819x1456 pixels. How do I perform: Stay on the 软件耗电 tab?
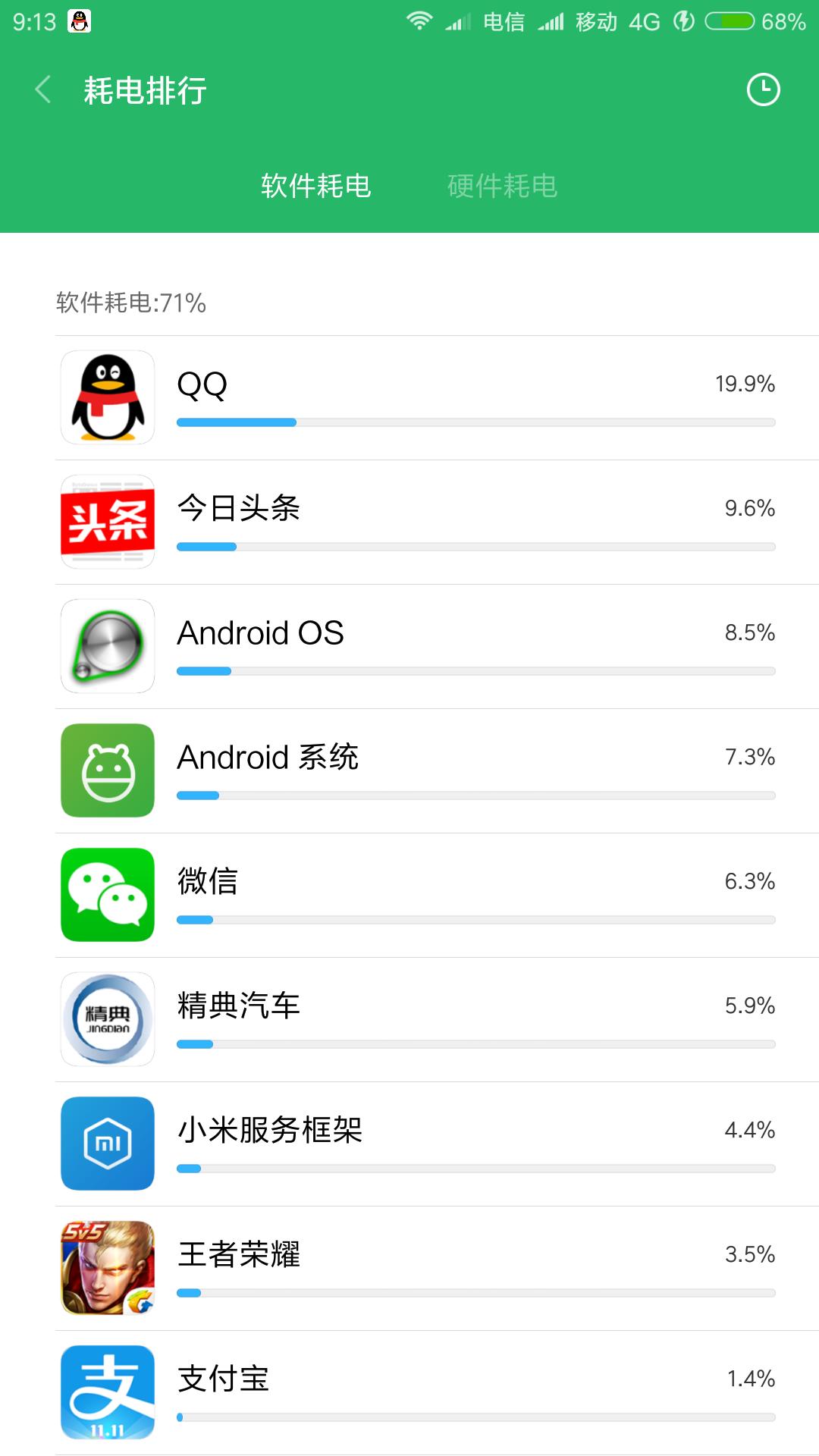pos(316,184)
